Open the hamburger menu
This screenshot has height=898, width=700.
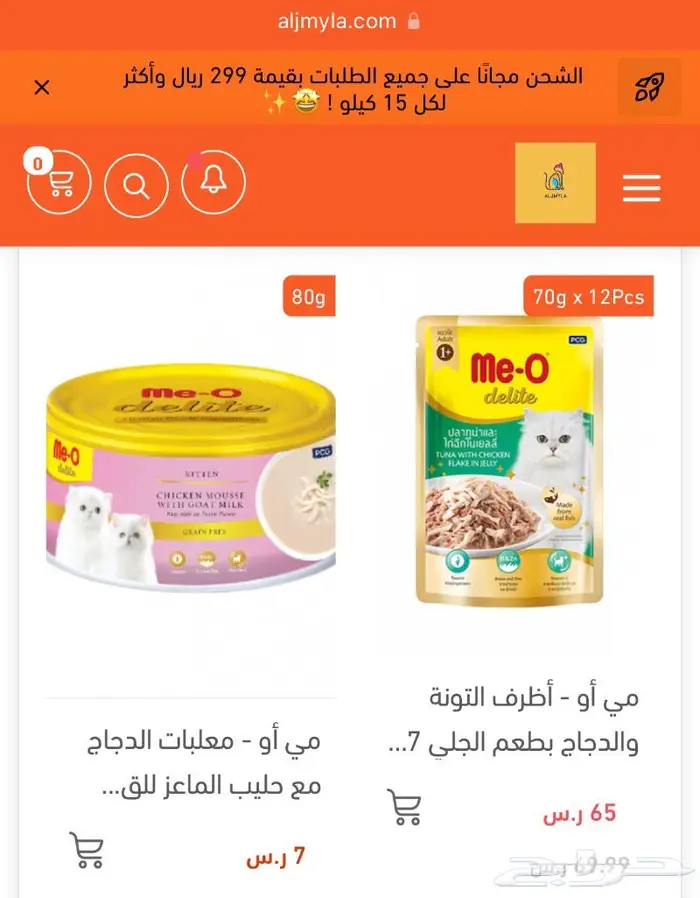click(641, 187)
